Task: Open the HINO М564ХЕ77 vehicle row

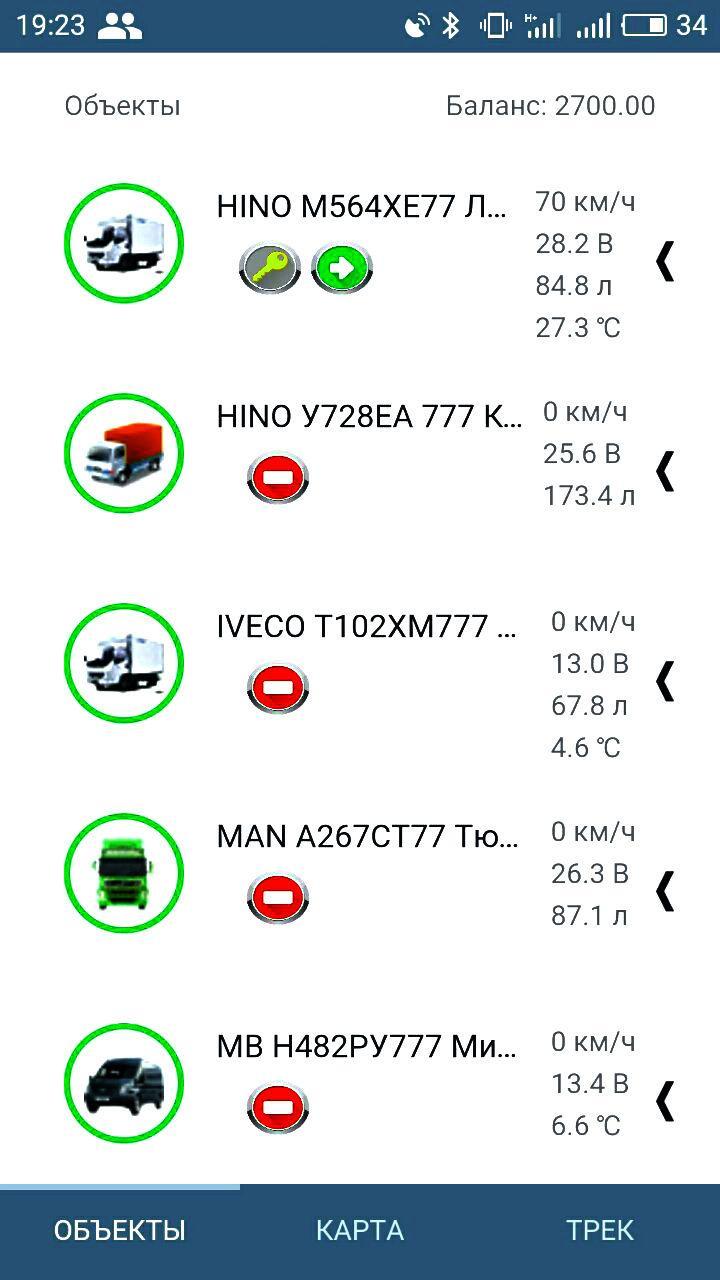Action: click(x=360, y=207)
